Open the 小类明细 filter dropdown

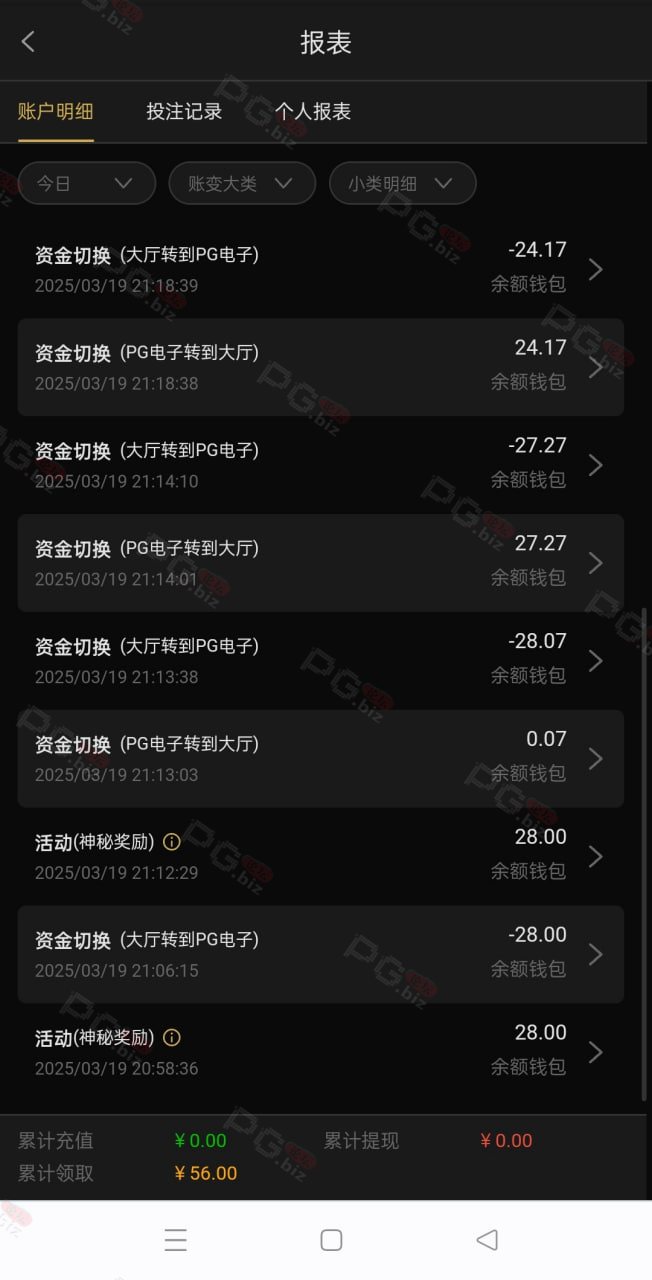coord(403,183)
